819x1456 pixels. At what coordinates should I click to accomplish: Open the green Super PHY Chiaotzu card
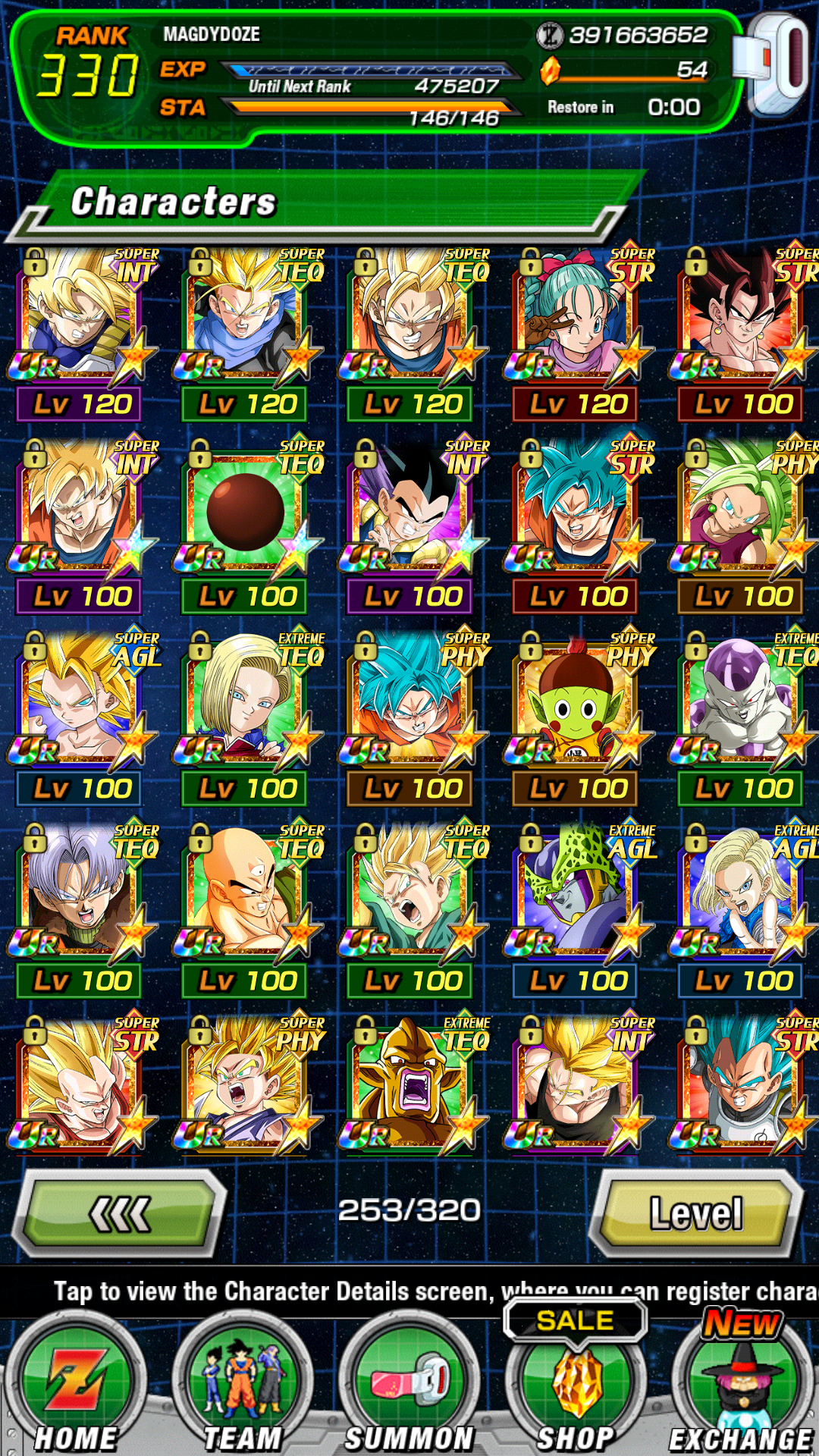pyautogui.click(x=579, y=719)
